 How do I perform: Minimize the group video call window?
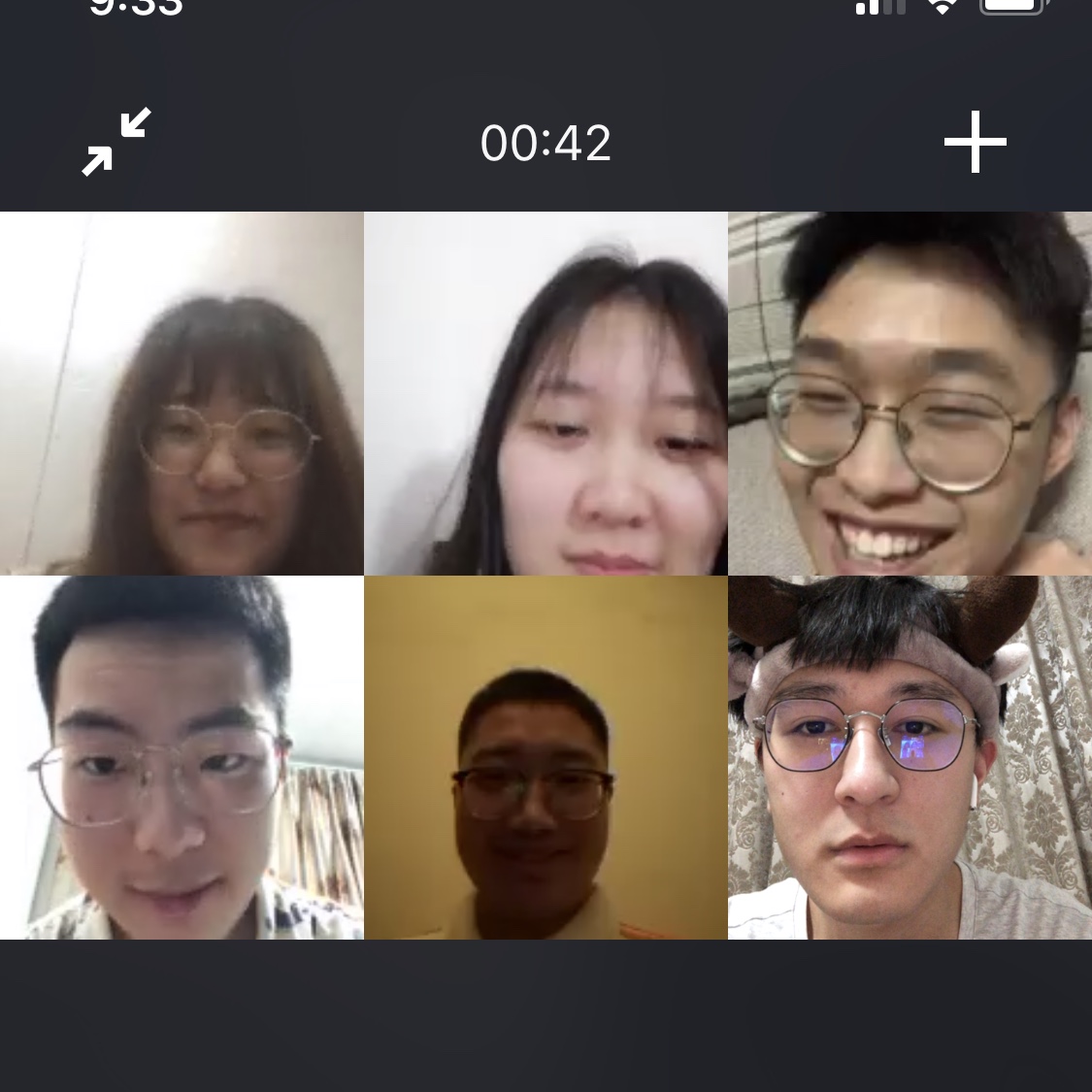(116, 142)
